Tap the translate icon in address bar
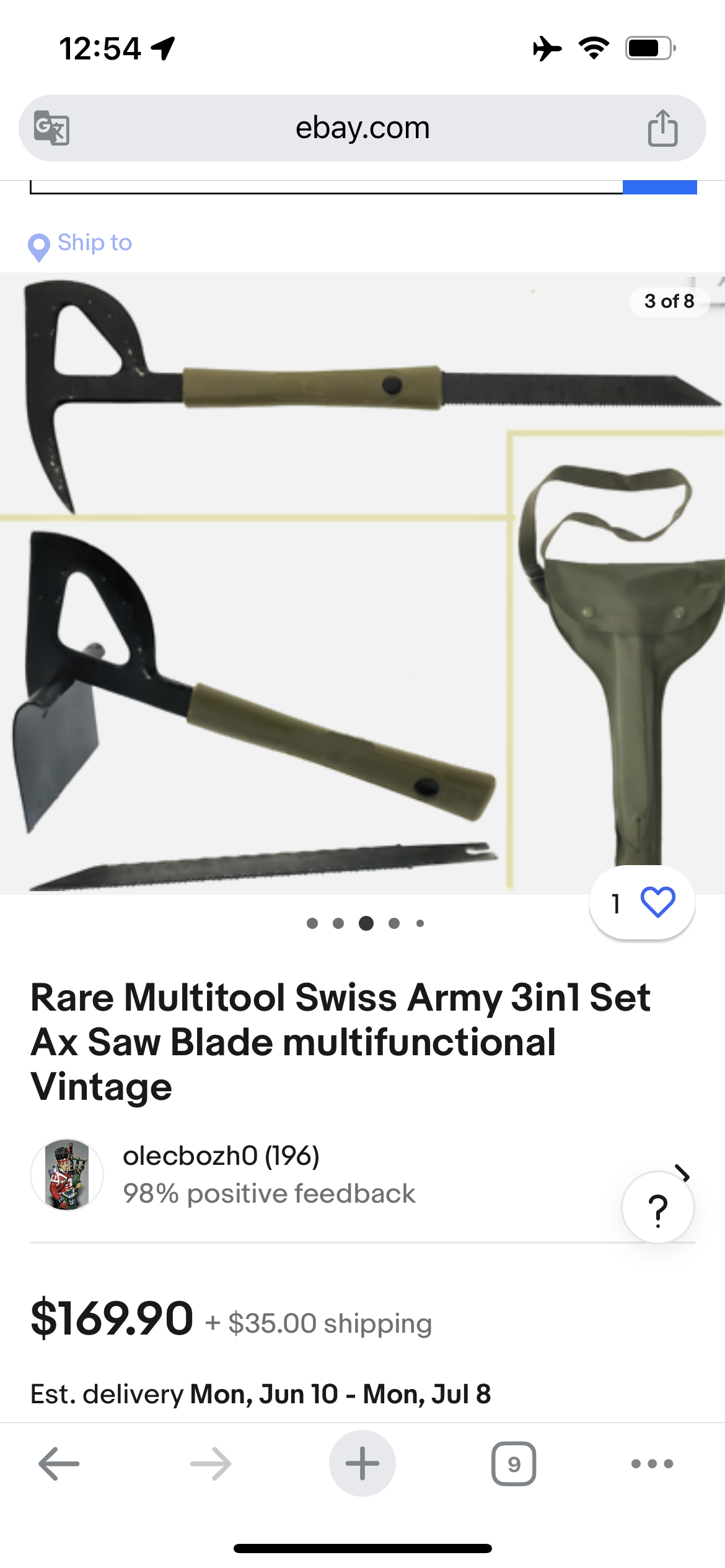The image size is (725, 1568). [51, 128]
